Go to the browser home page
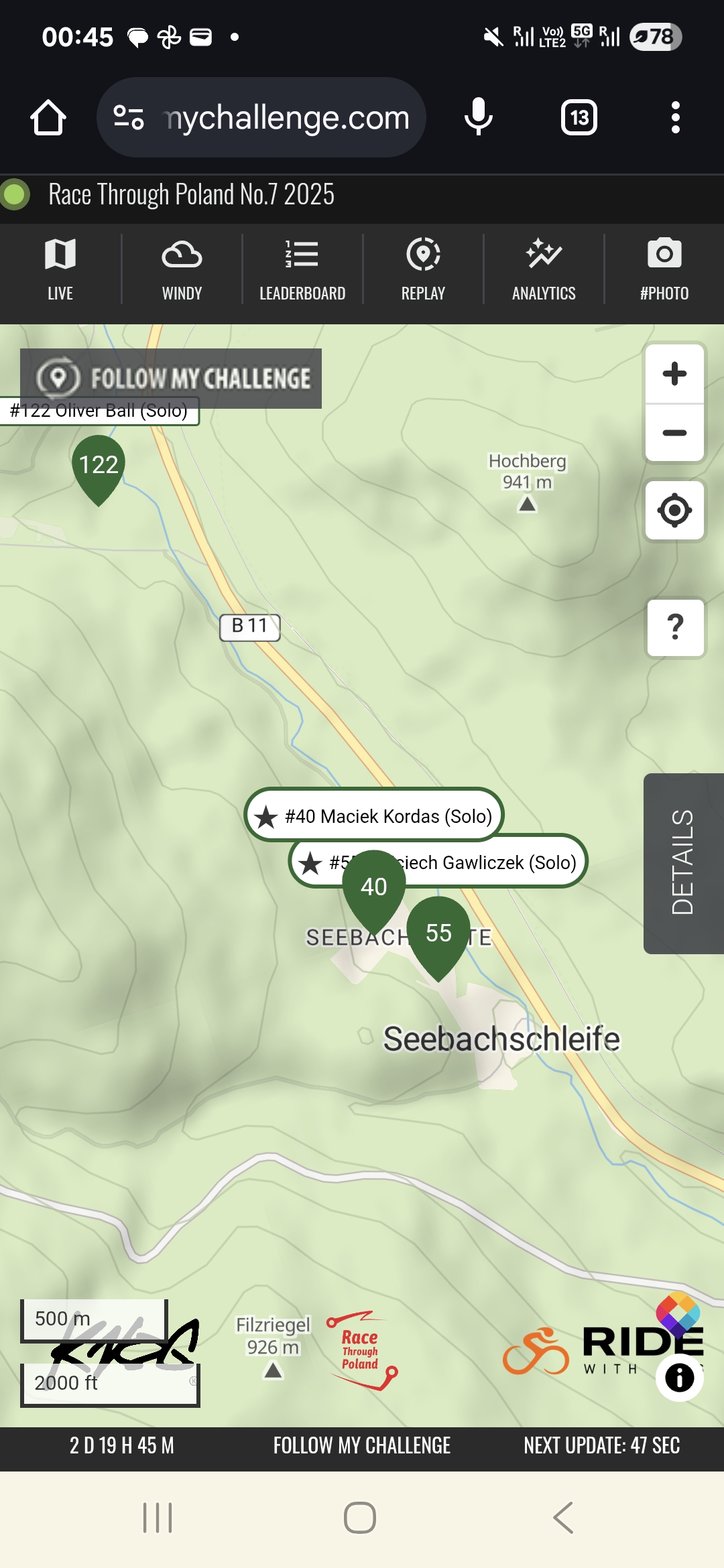724x1568 pixels. click(48, 117)
